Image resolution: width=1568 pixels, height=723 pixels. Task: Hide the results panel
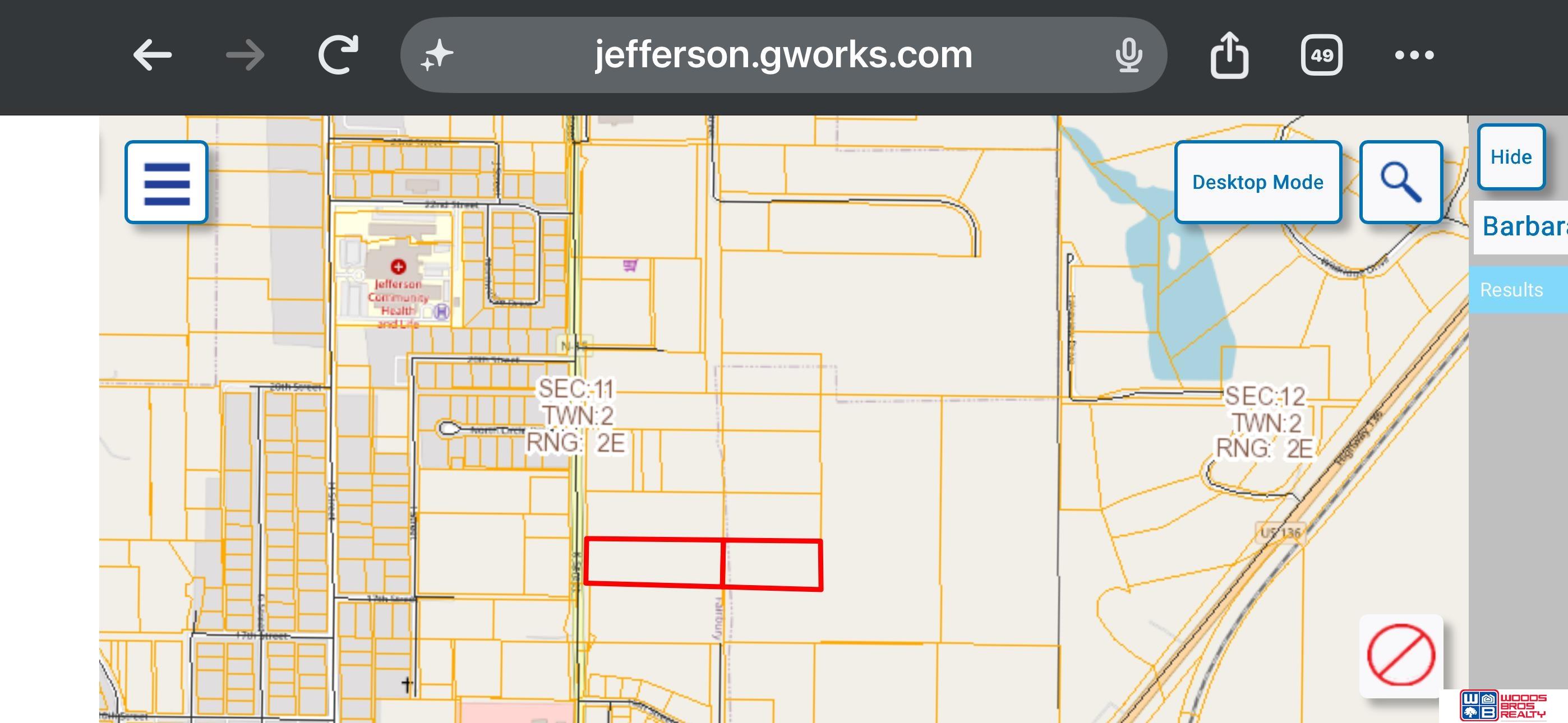click(x=1511, y=157)
